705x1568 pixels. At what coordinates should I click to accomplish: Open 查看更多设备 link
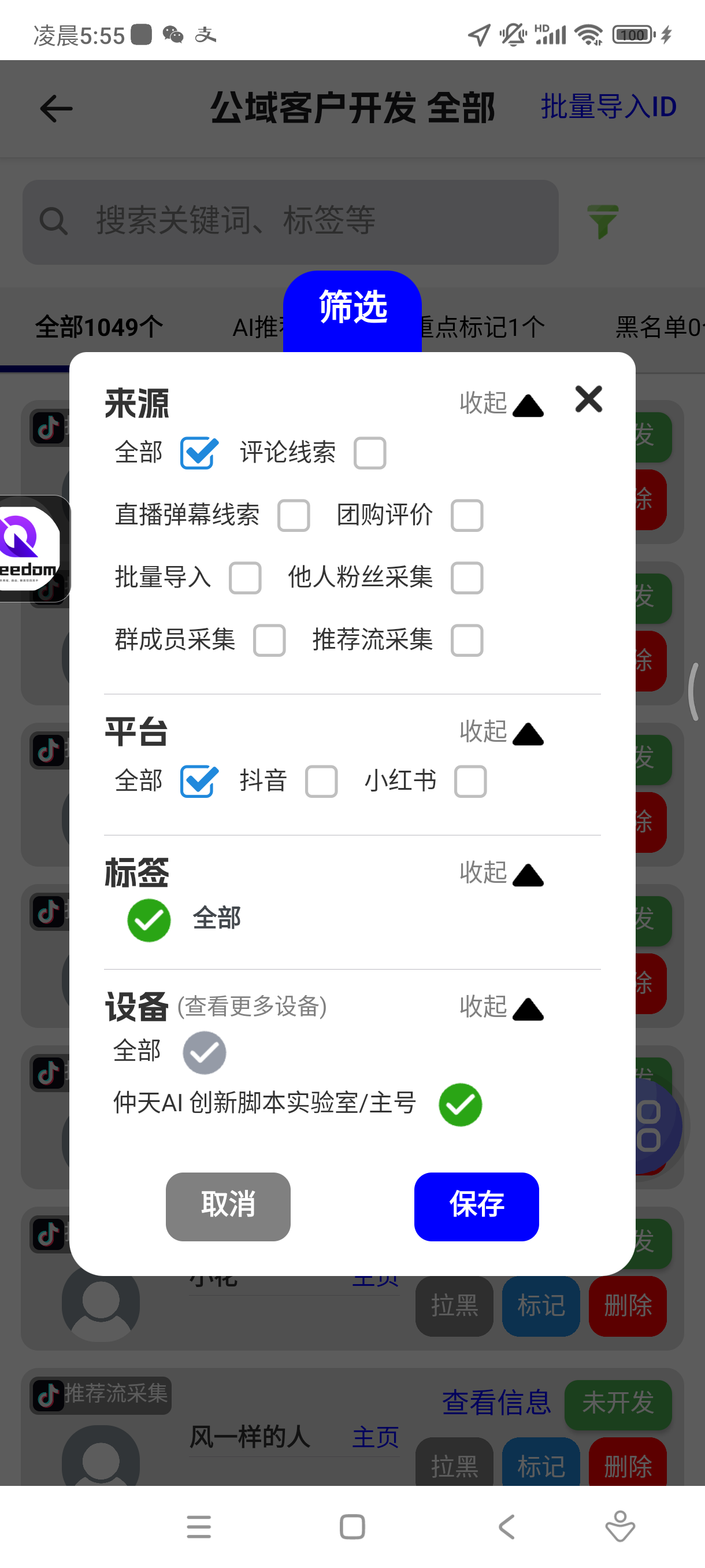click(252, 1007)
